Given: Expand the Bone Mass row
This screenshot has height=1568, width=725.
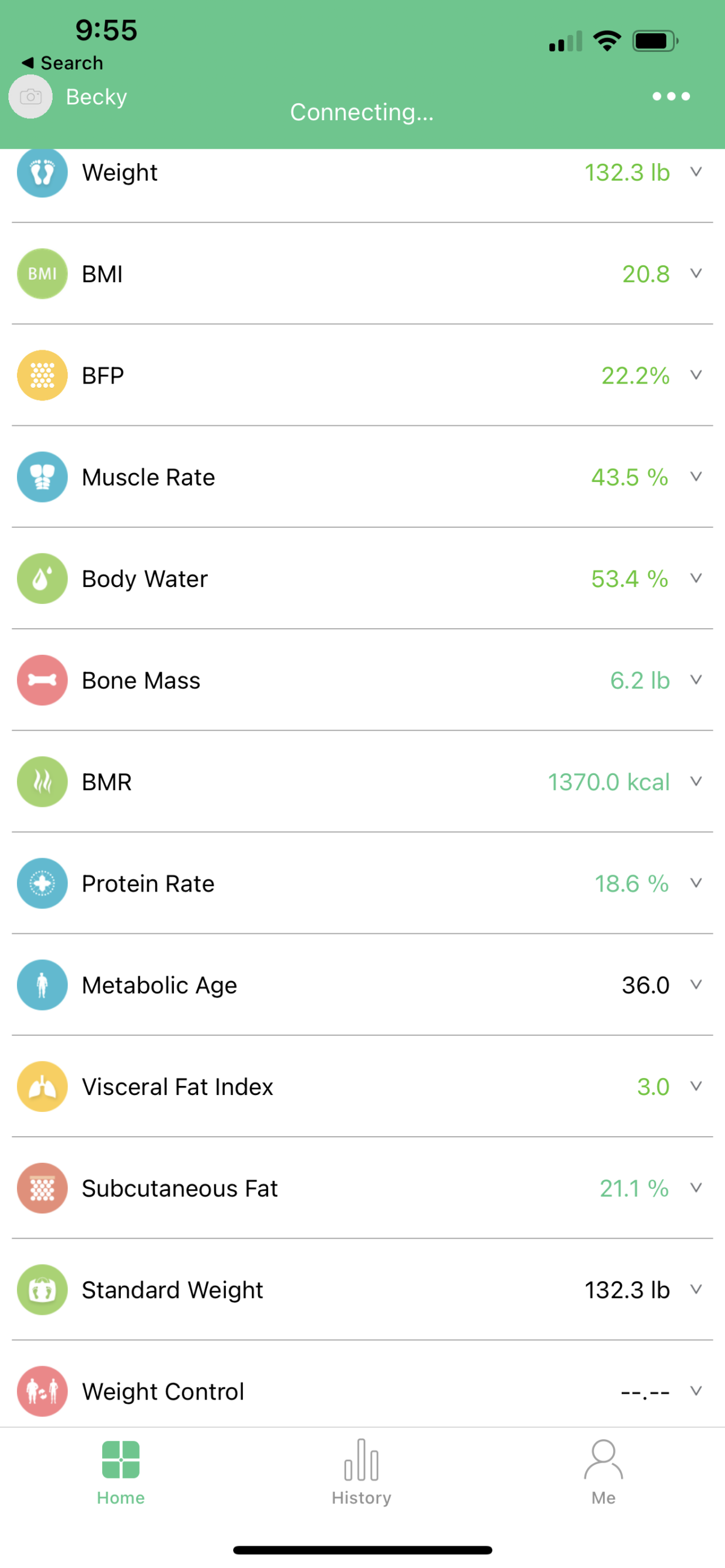Looking at the screenshot, I should pos(696,681).
